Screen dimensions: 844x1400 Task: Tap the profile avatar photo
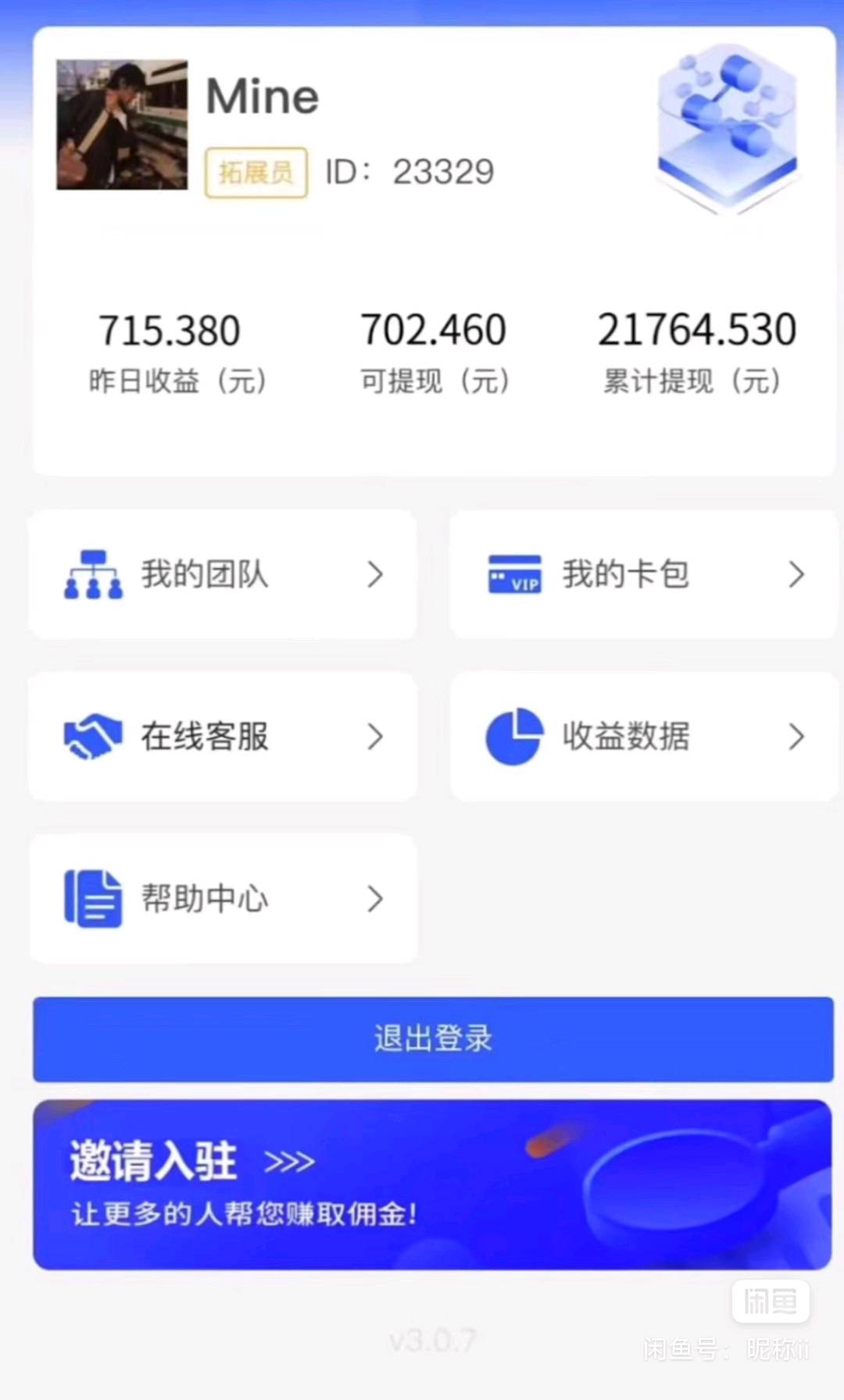[x=122, y=125]
